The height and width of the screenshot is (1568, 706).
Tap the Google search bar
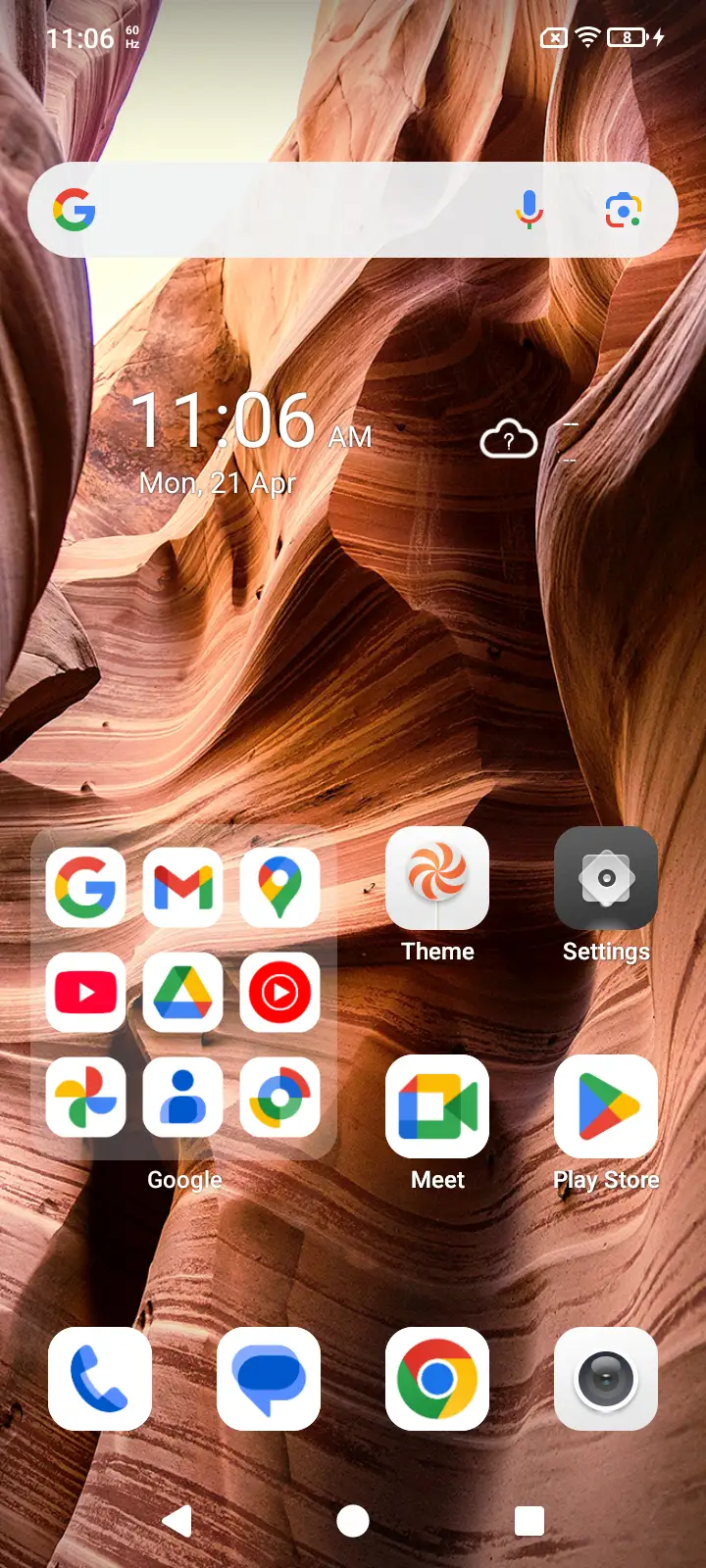click(294, 210)
